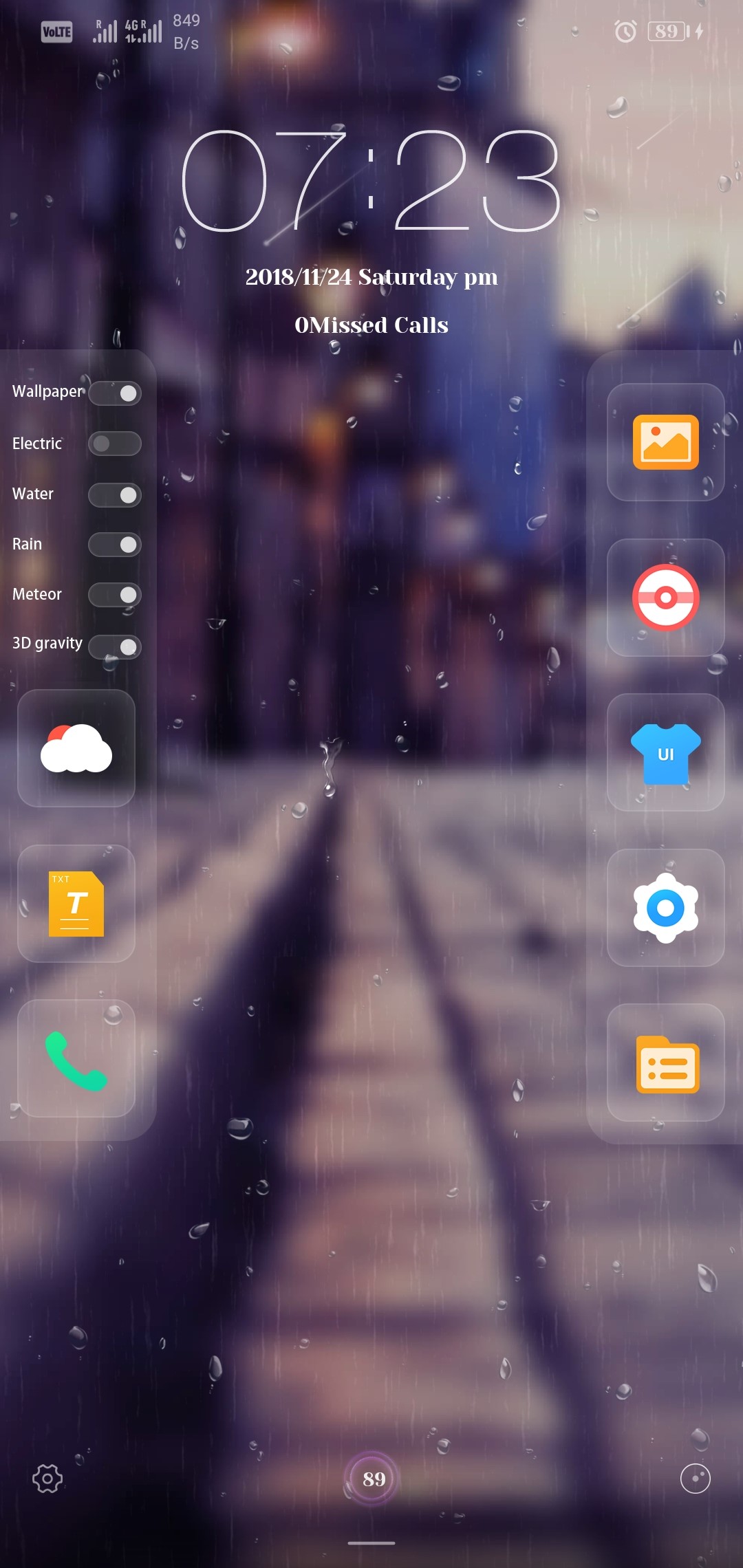This screenshot has width=743, height=1568.
Task: Disable the Rain effect switch
Action: (x=115, y=545)
